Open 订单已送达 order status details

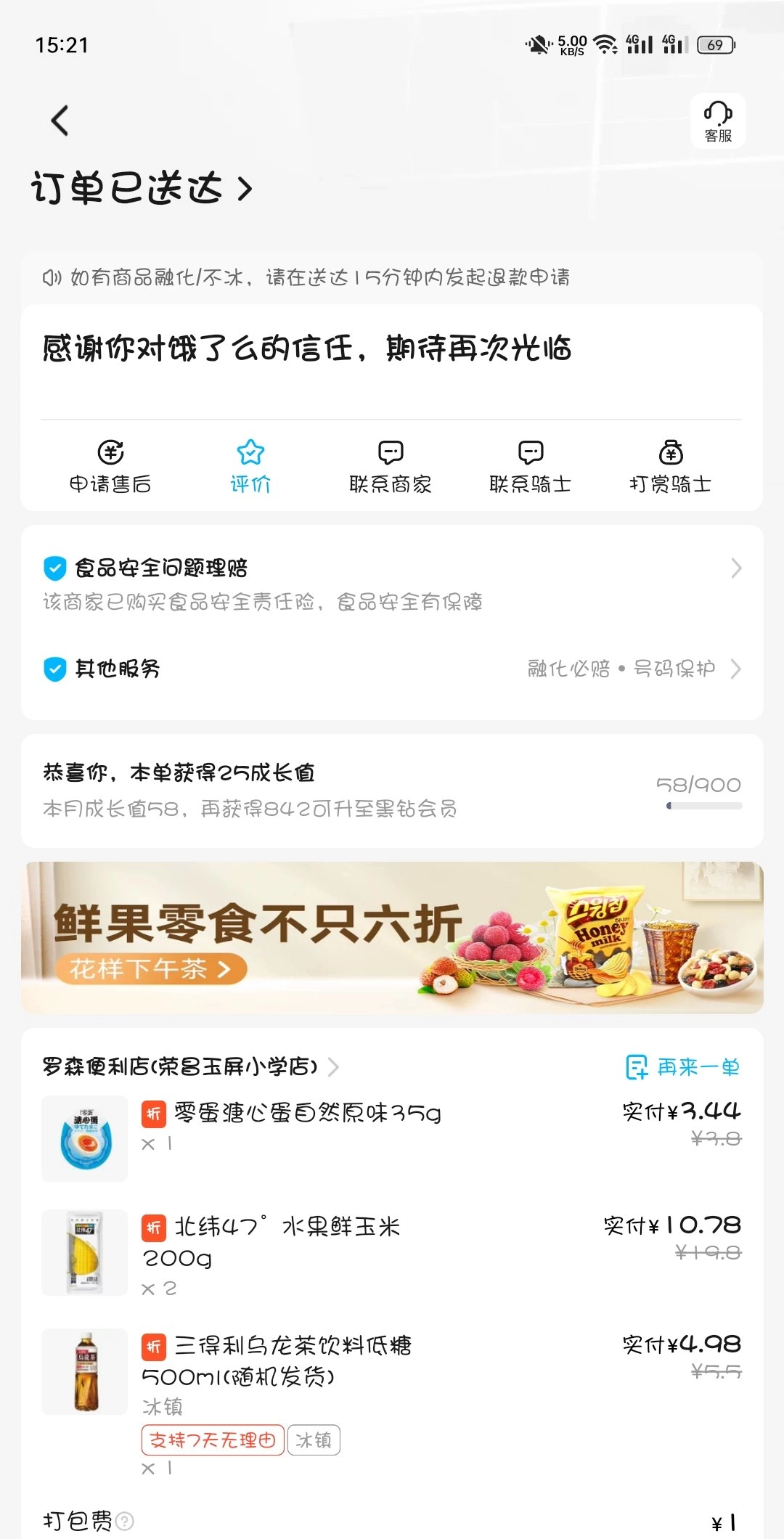coord(142,189)
